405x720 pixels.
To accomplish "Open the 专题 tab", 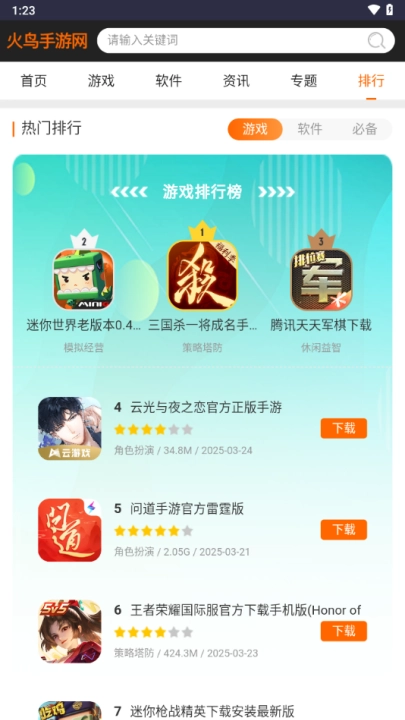I will pyautogui.click(x=304, y=81).
